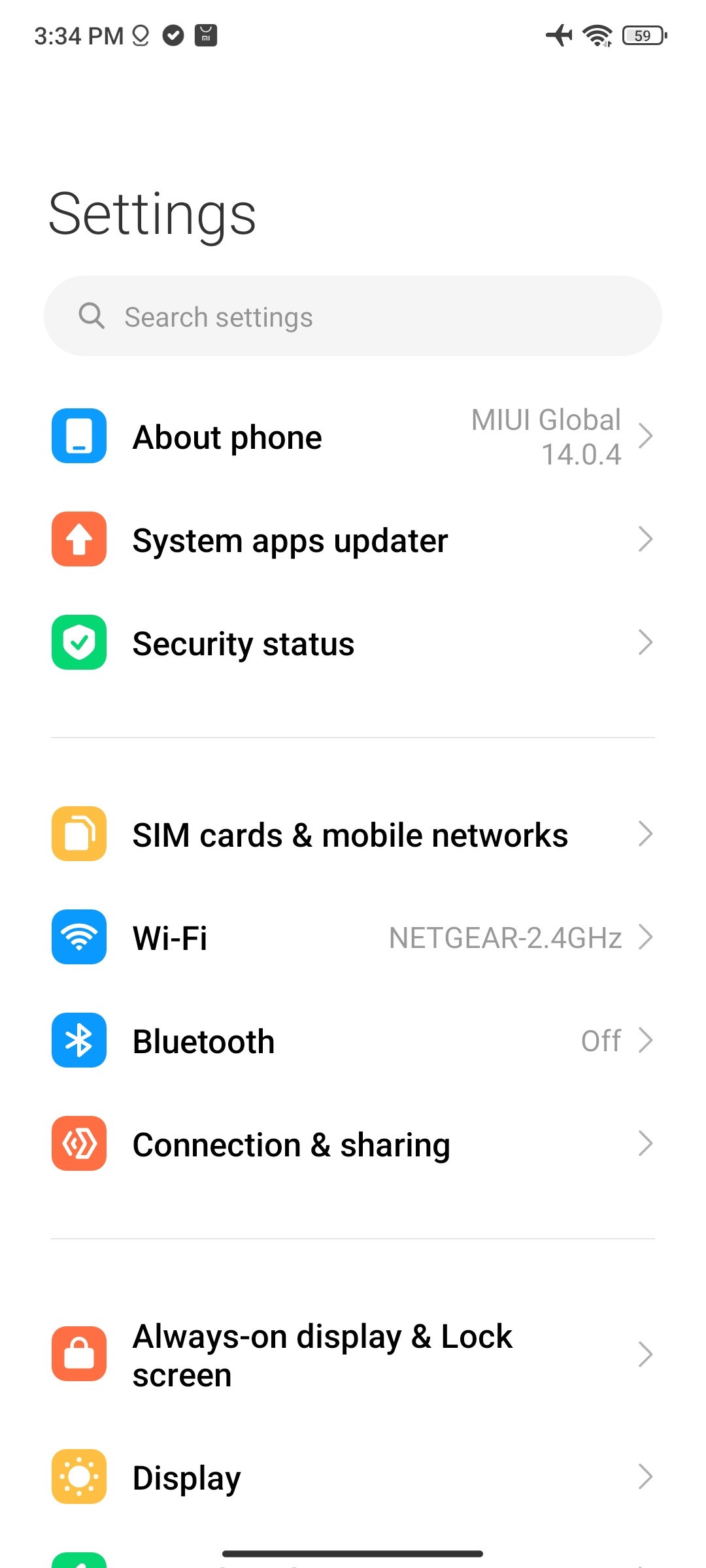Tap the Search settings field
This screenshot has width=706, height=1568.
pos(353,317)
